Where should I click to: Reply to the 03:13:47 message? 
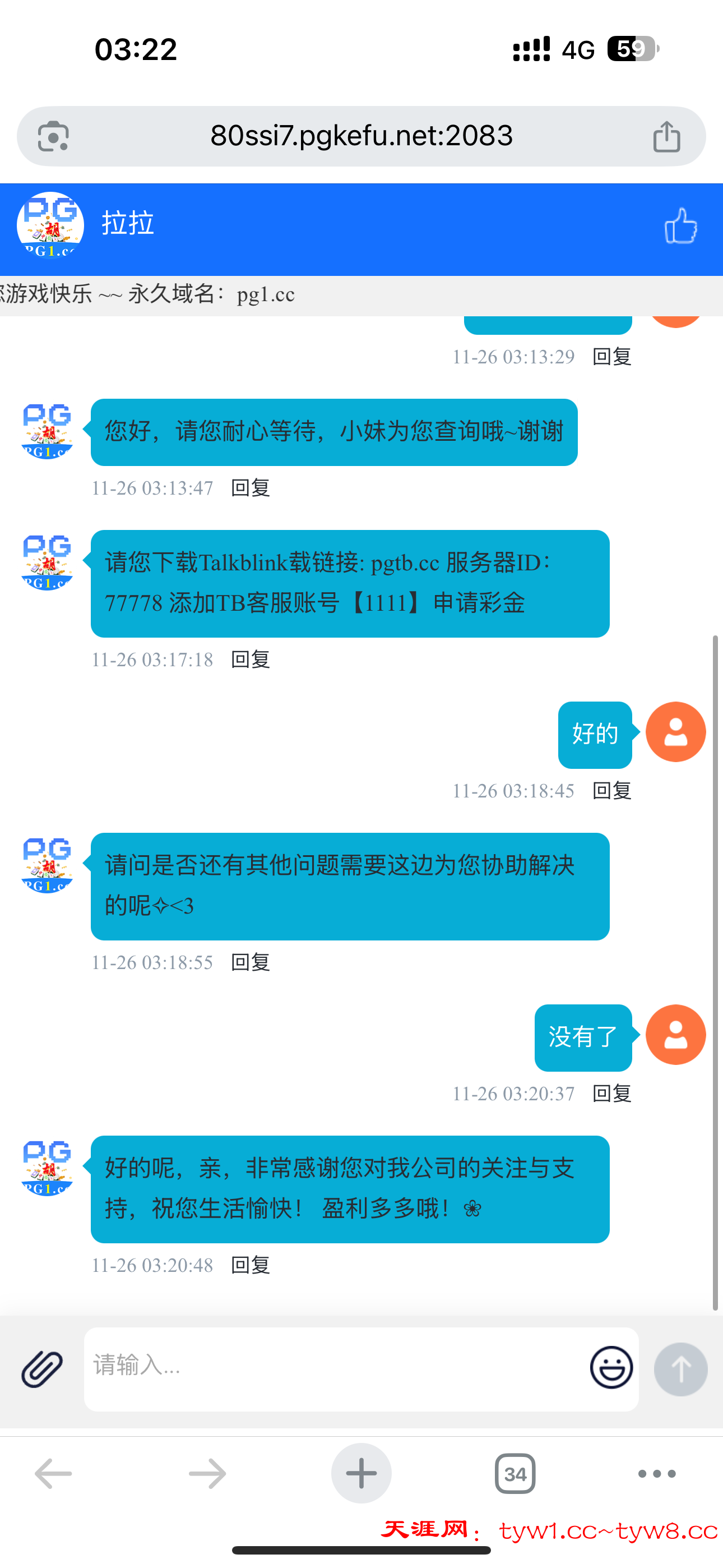(250, 487)
